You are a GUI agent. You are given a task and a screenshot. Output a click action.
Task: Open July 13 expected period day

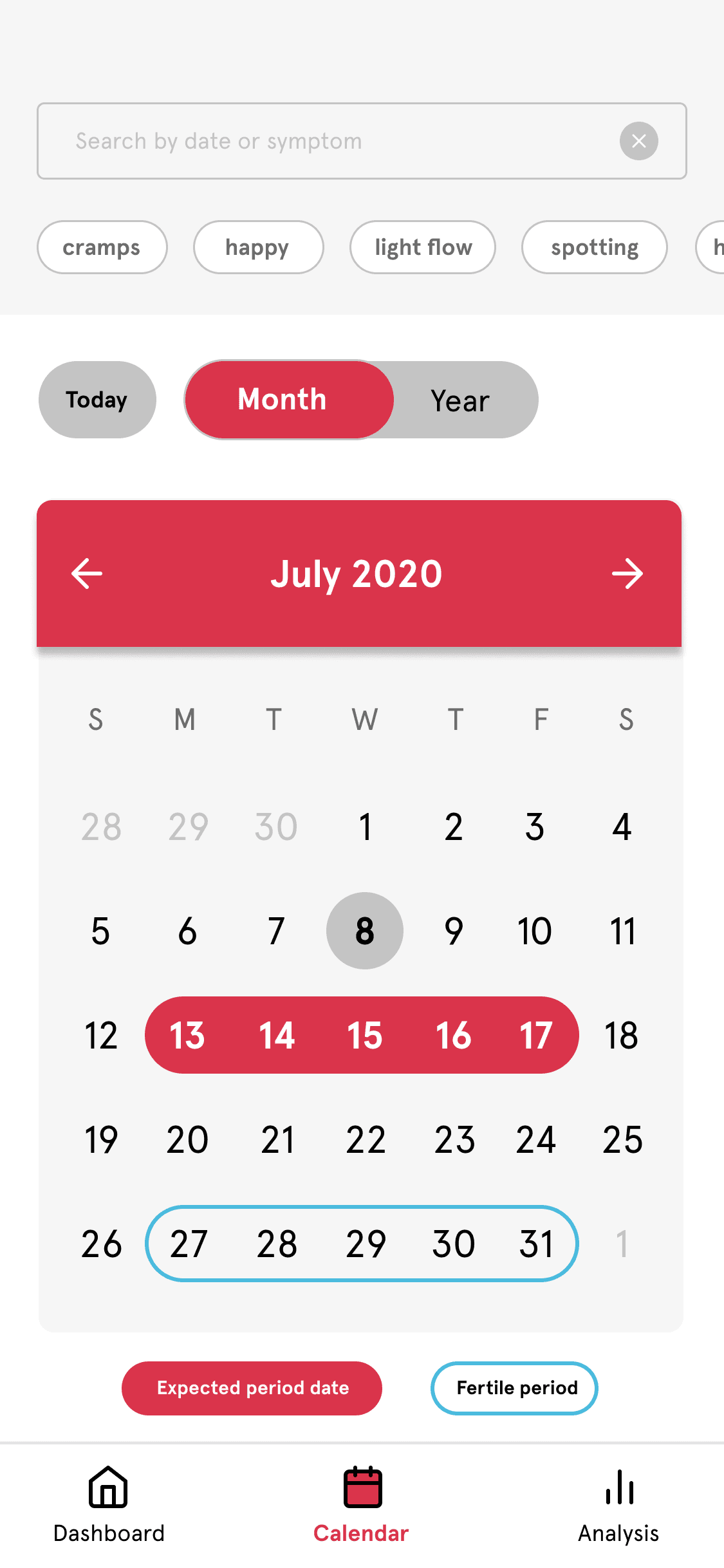[187, 1035]
